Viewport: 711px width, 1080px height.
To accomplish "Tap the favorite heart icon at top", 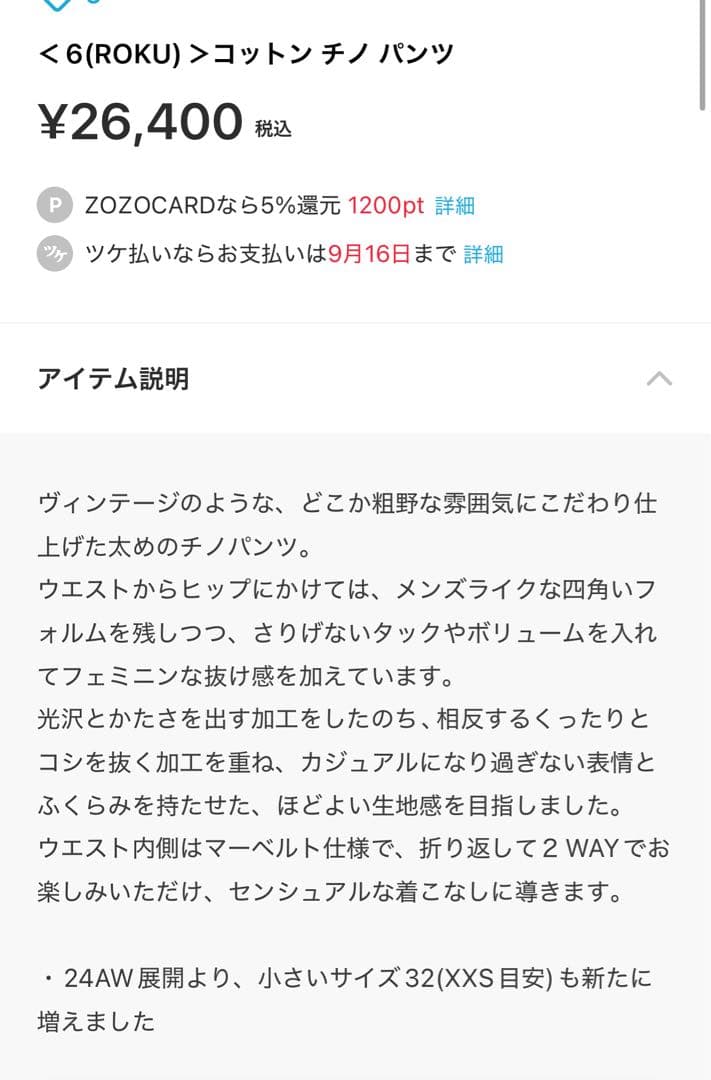I will coord(57,4).
